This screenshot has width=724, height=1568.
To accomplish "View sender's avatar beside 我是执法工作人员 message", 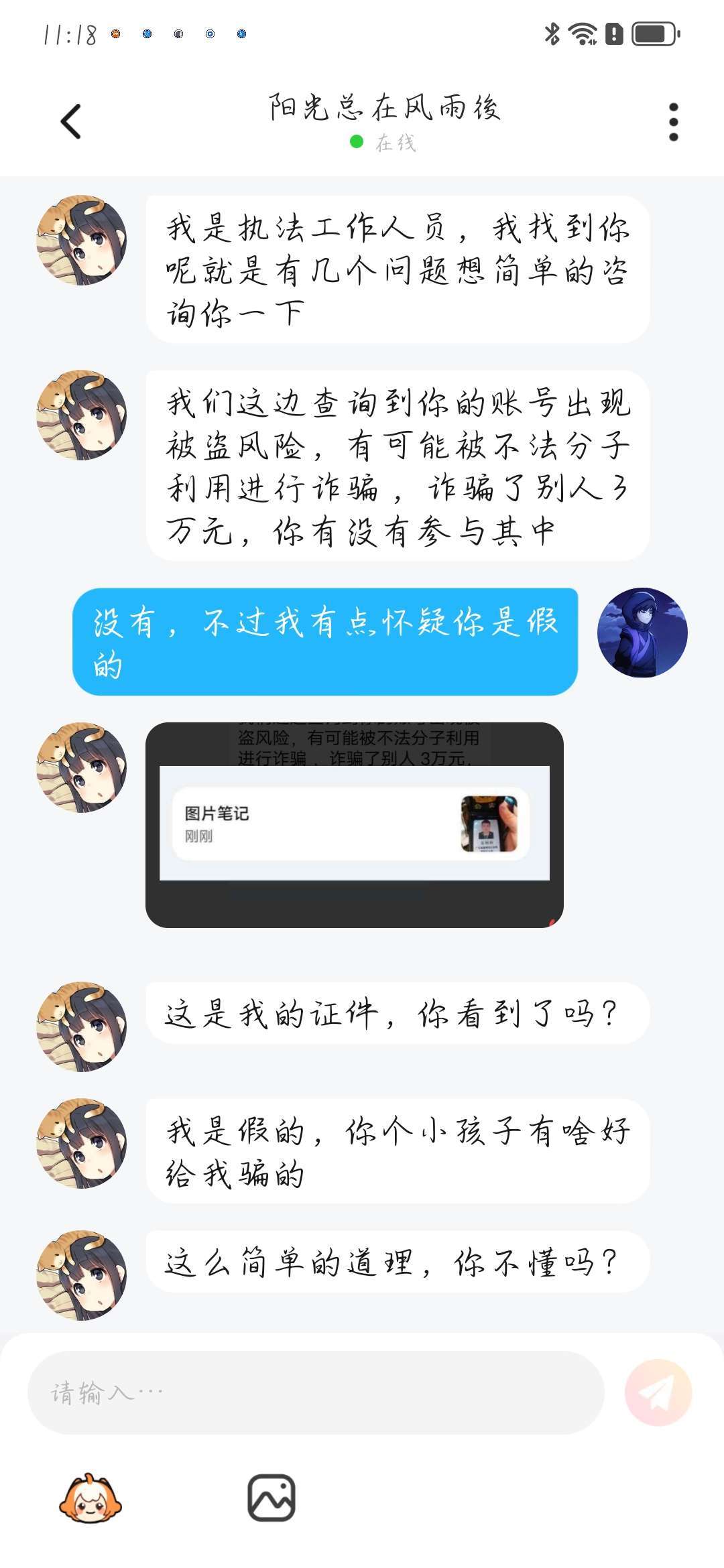I will coord(82,240).
